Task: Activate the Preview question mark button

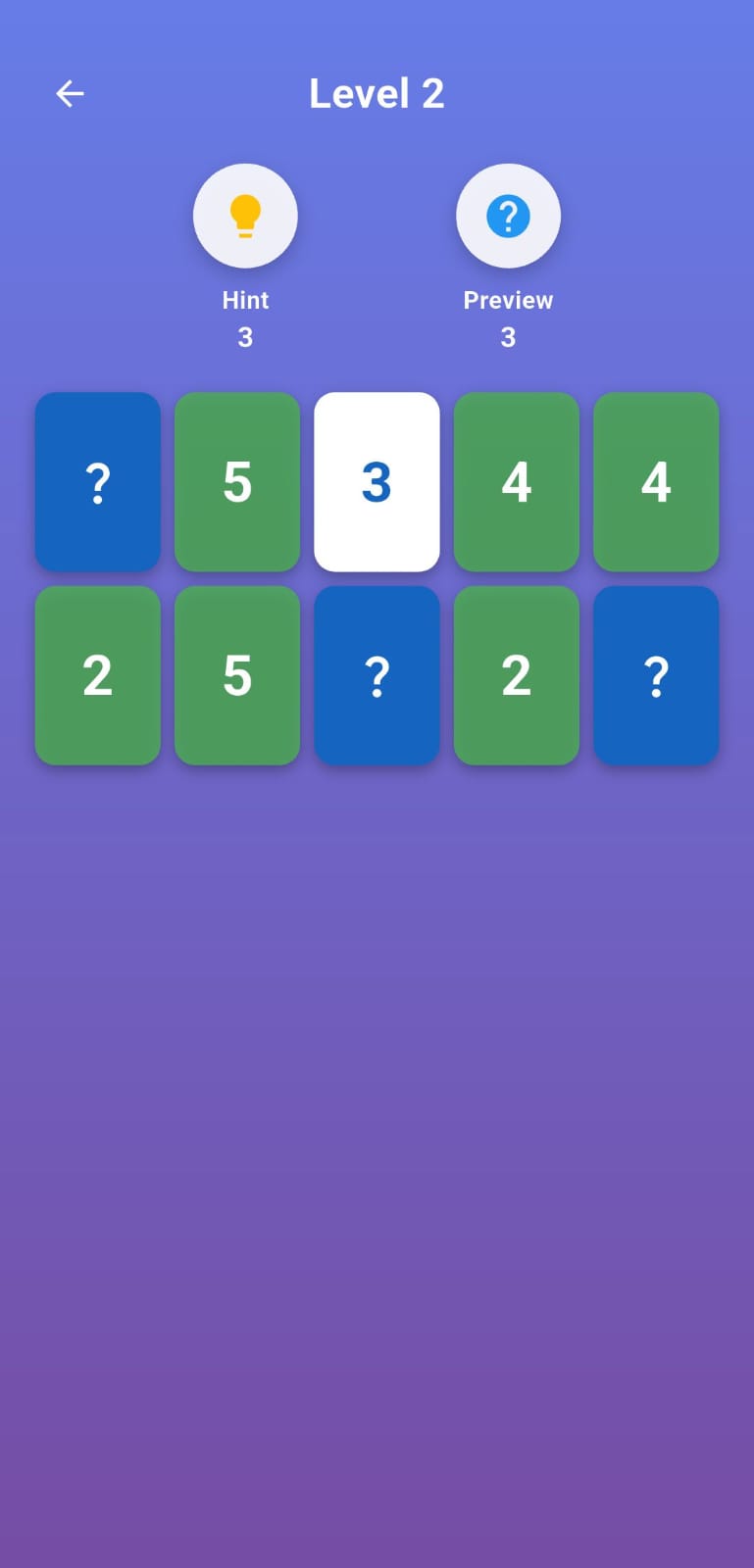Action: click(x=508, y=216)
